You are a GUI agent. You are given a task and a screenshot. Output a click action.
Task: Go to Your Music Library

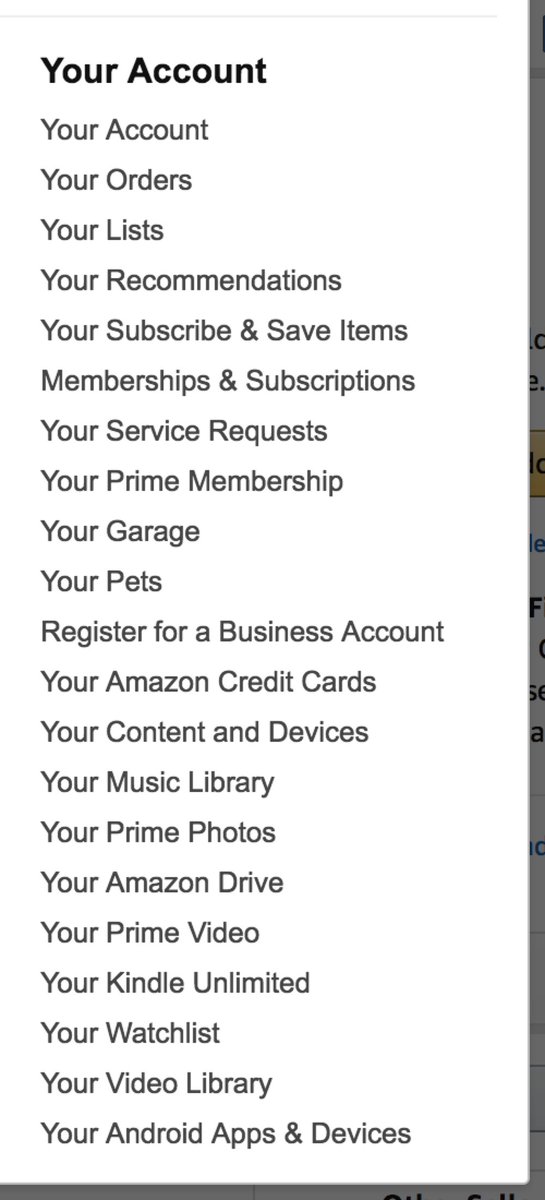pyautogui.click(x=157, y=782)
